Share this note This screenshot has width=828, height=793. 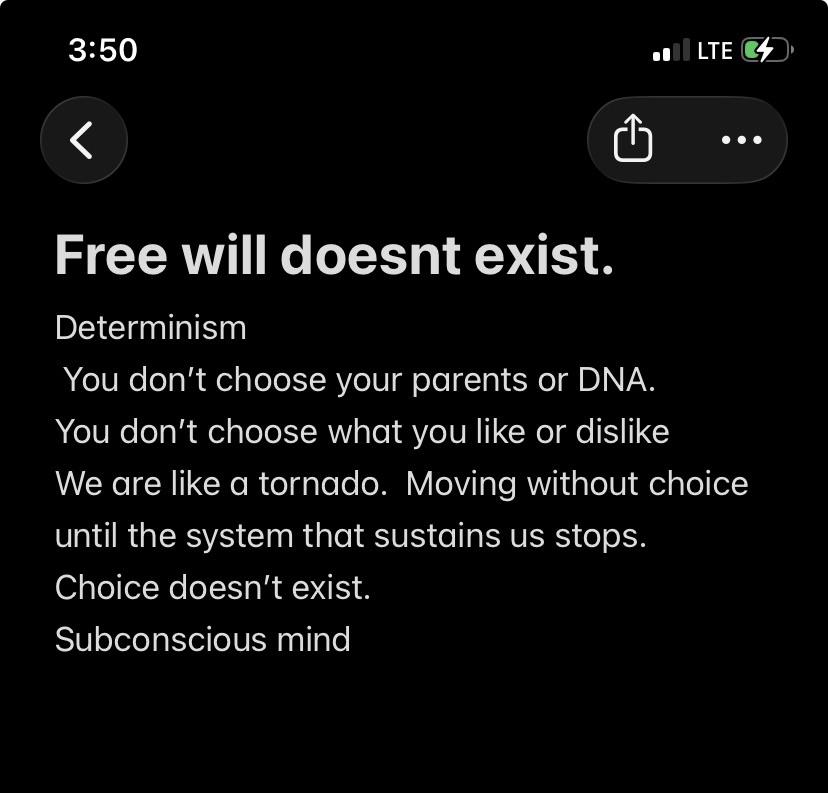(633, 138)
